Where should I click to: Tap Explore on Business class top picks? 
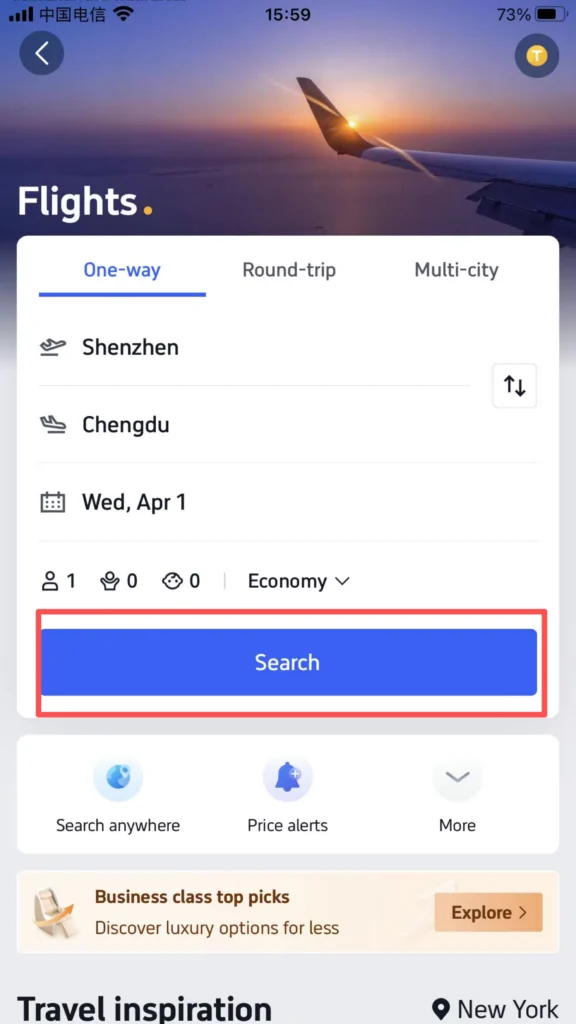point(488,912)
